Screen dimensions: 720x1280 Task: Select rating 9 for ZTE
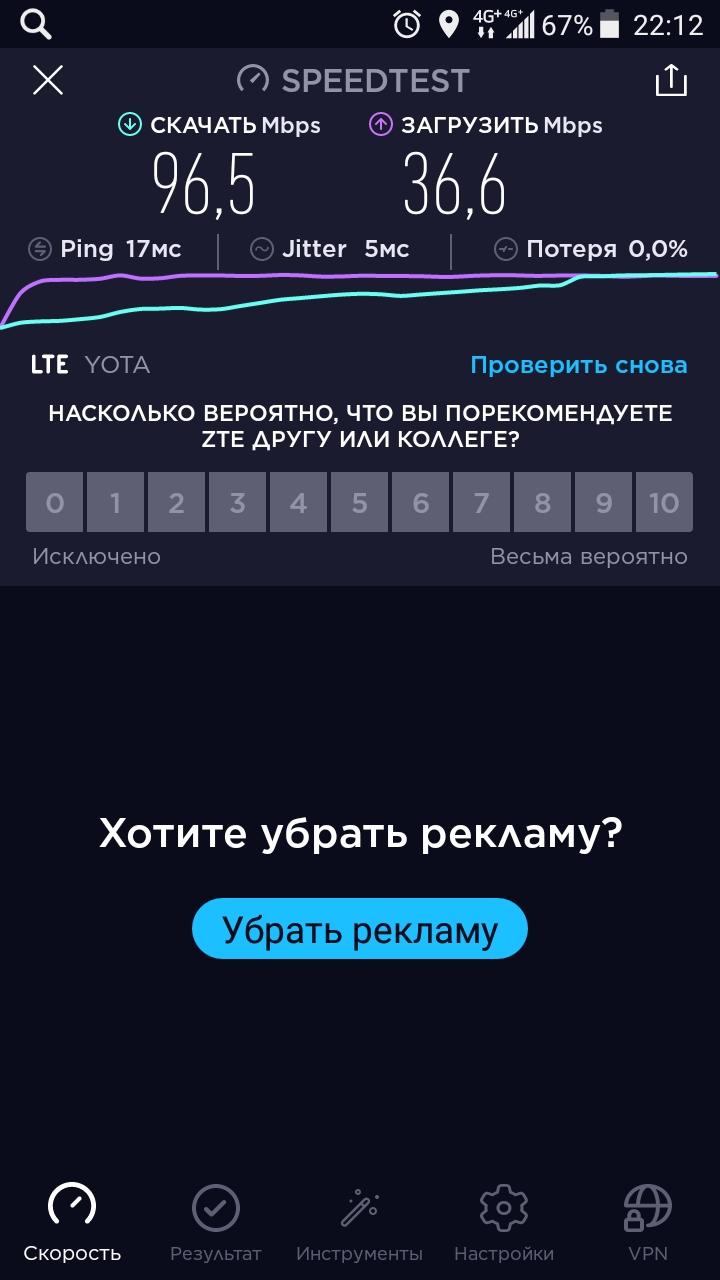603,502
